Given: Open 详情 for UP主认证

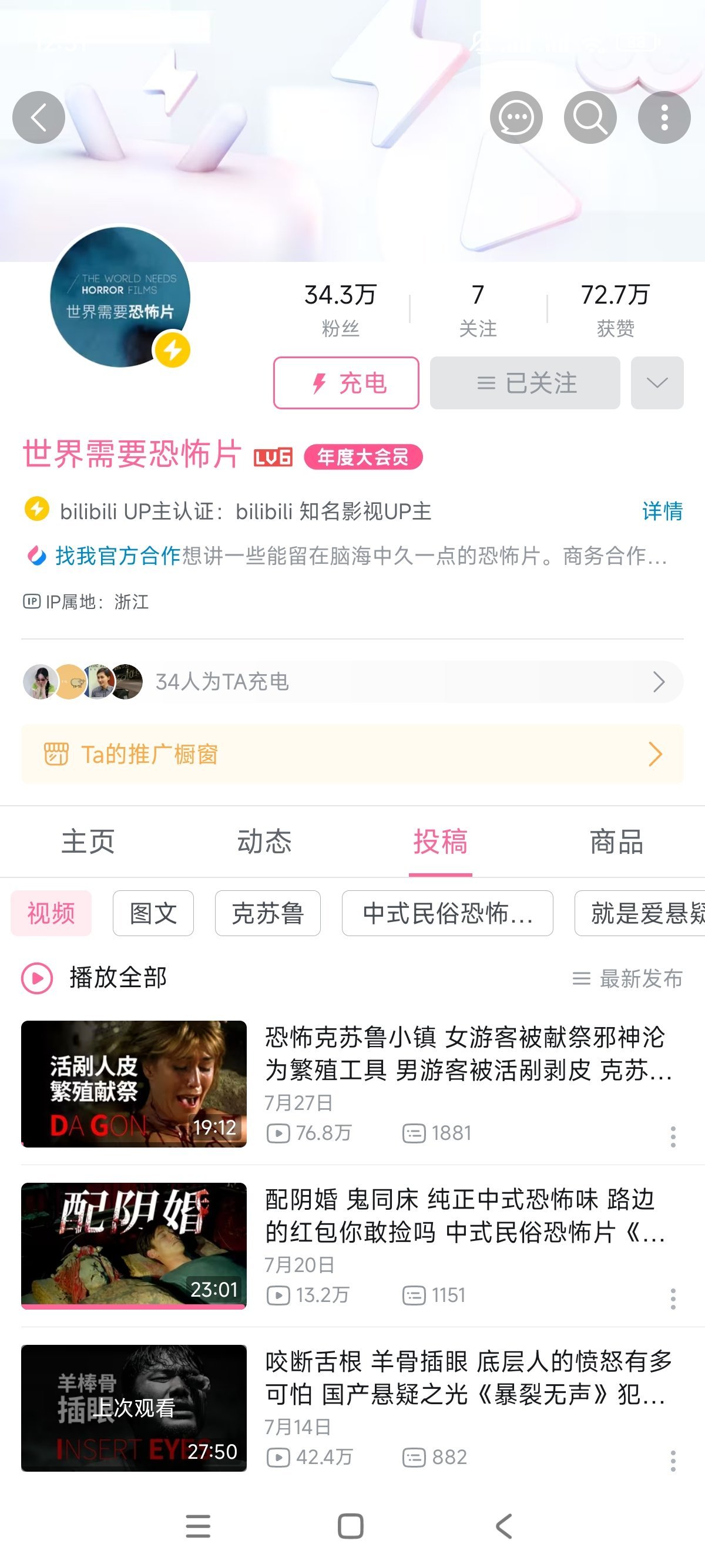Looking at the screenshot, I should [x=662, y=512].
